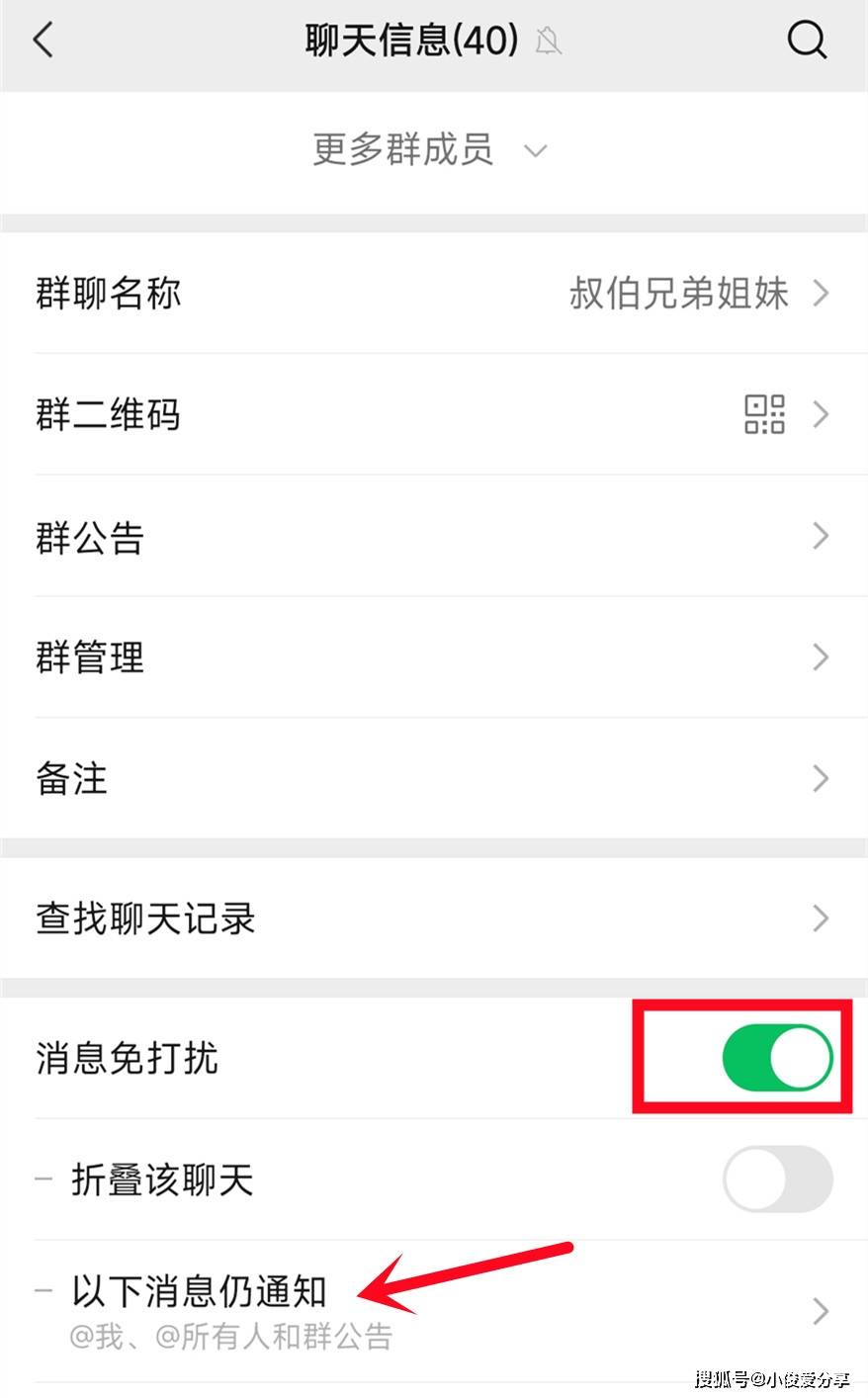Edit the 备注 row
The image size is (868, 1398).
(433, 779)
